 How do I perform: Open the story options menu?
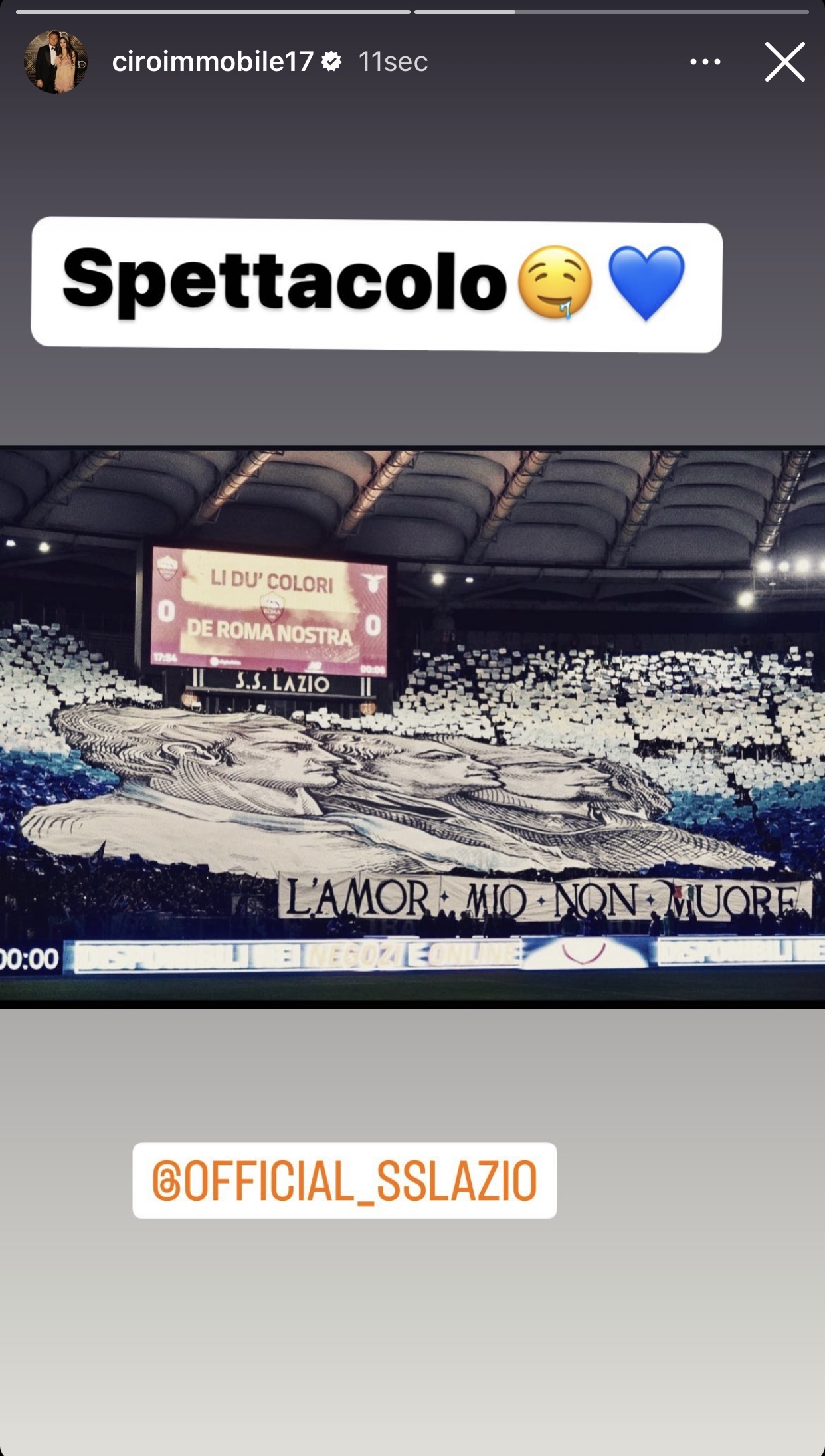(705, 62)
